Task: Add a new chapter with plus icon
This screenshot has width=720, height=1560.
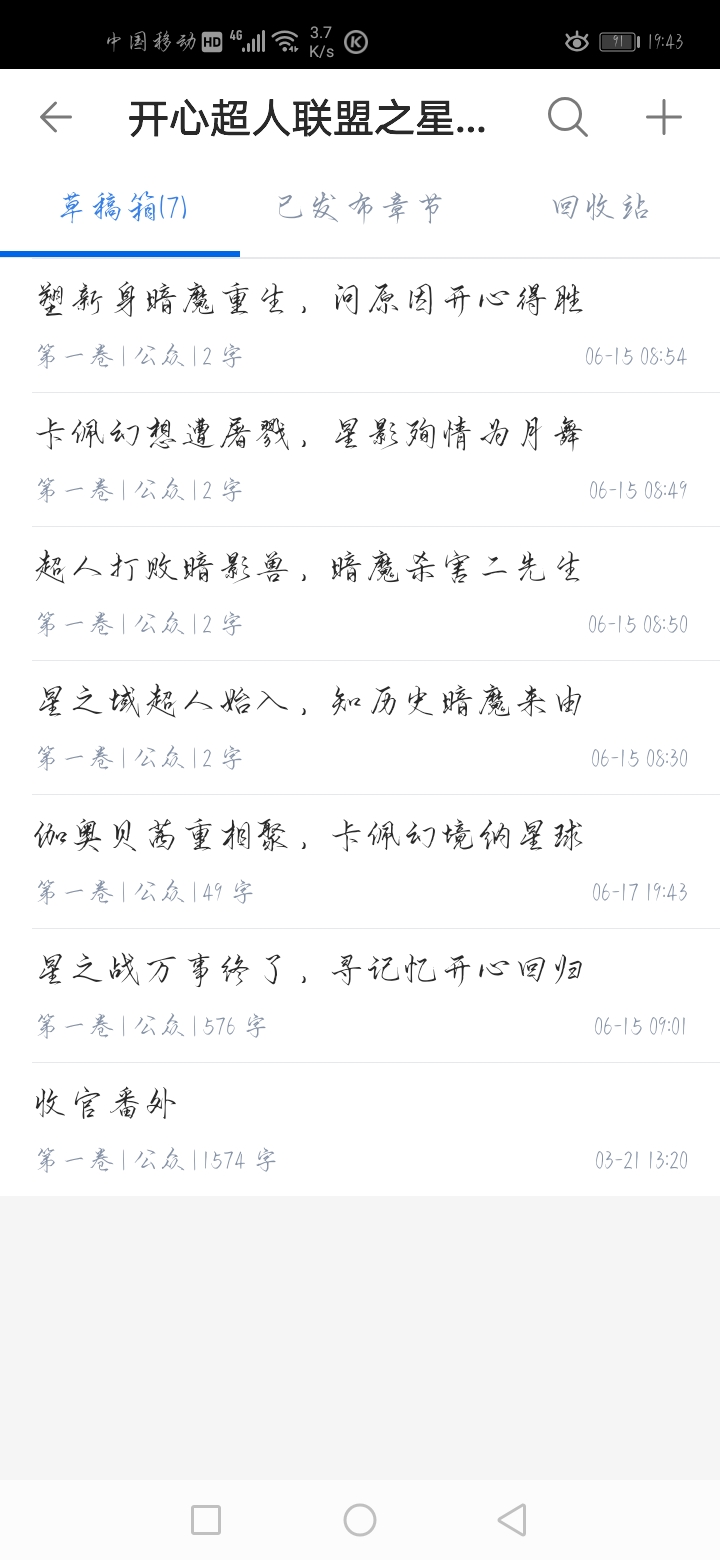Action: point(663,118)
